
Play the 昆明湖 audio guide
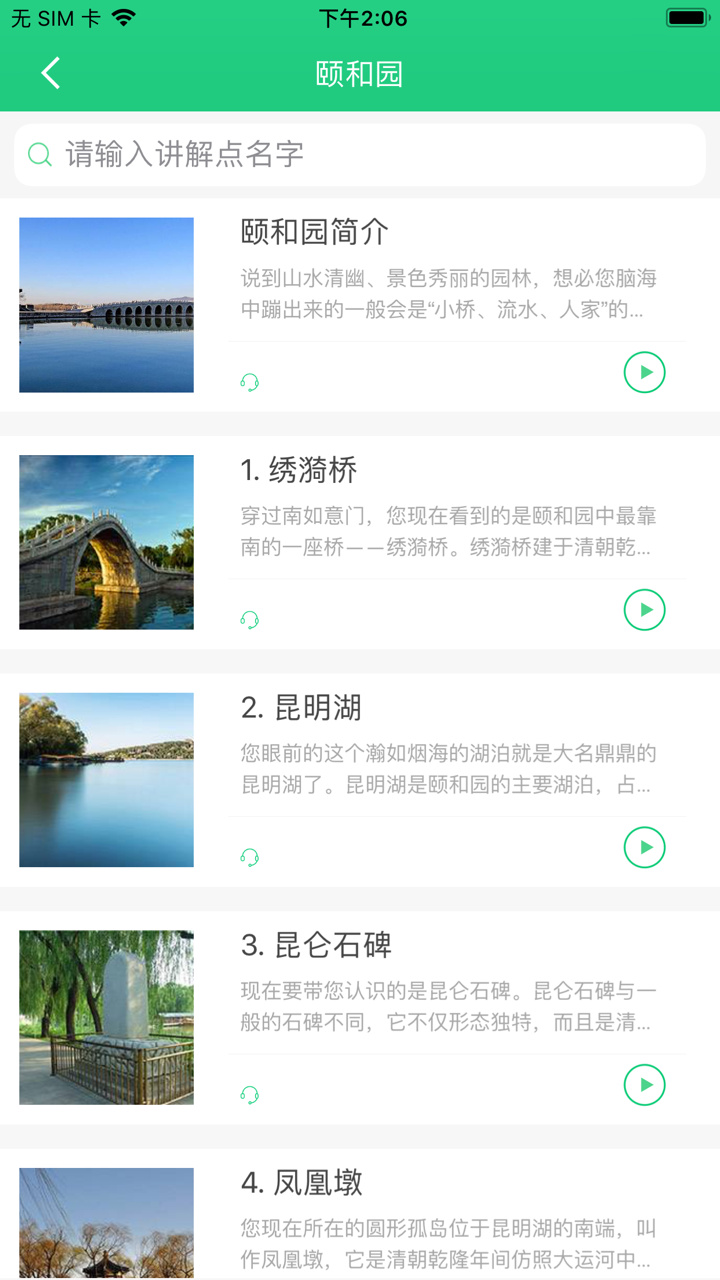[x=645, y=847]
